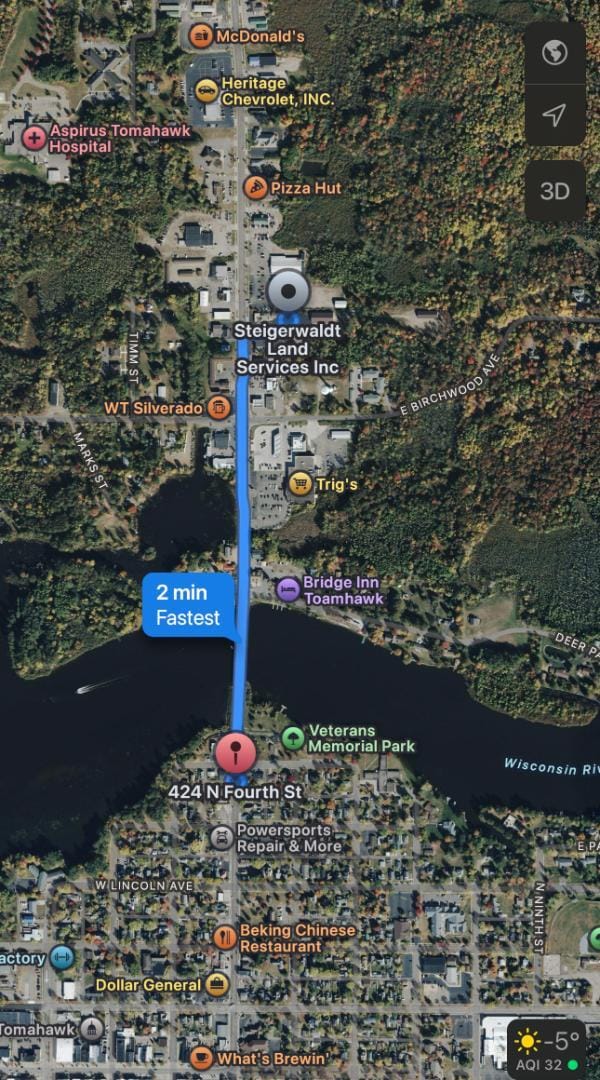Open the weather and AQI widget
The image size is (600, 1080).
(x=546, y=1049)
